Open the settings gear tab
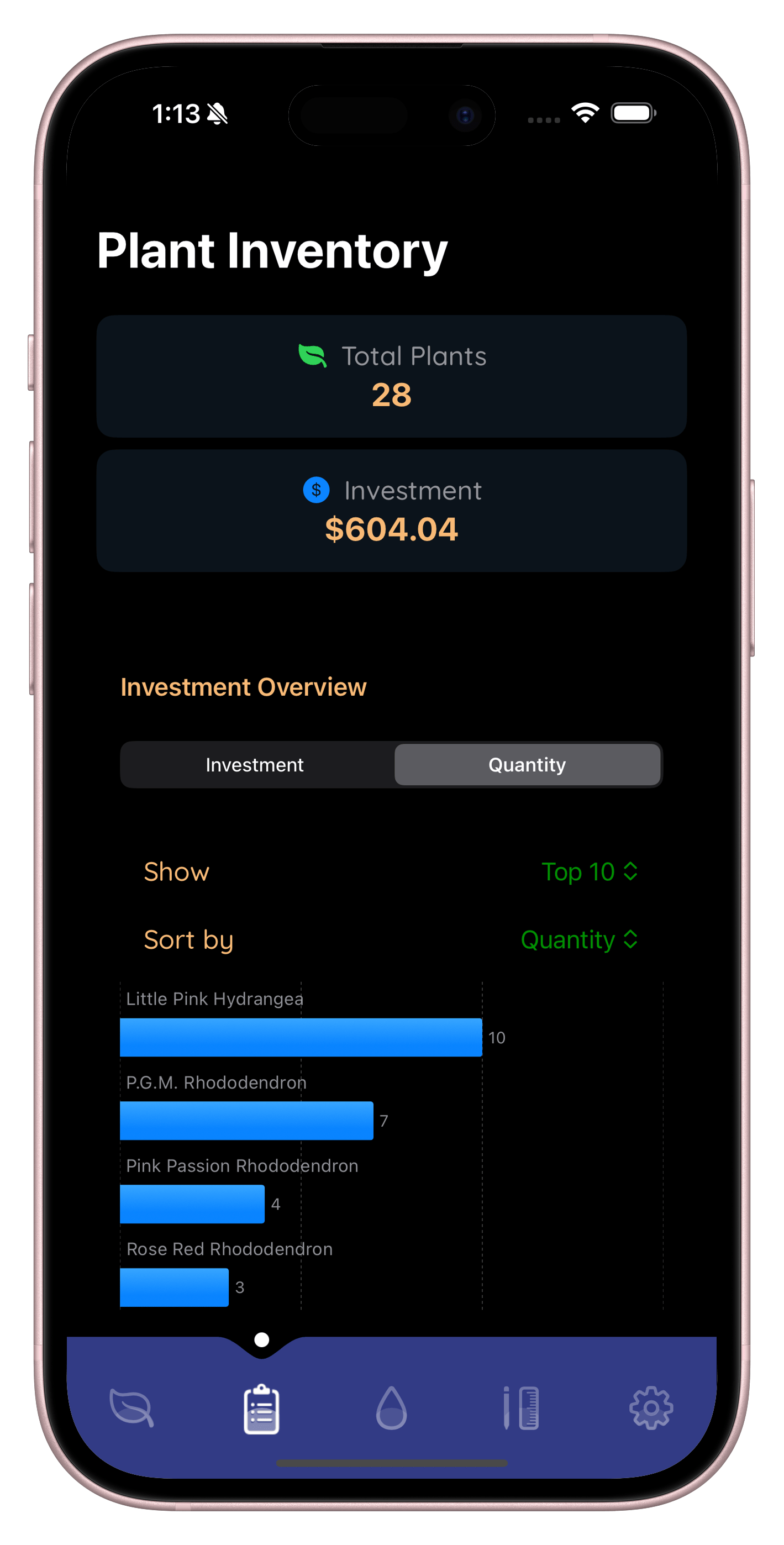 [651, 1407]
